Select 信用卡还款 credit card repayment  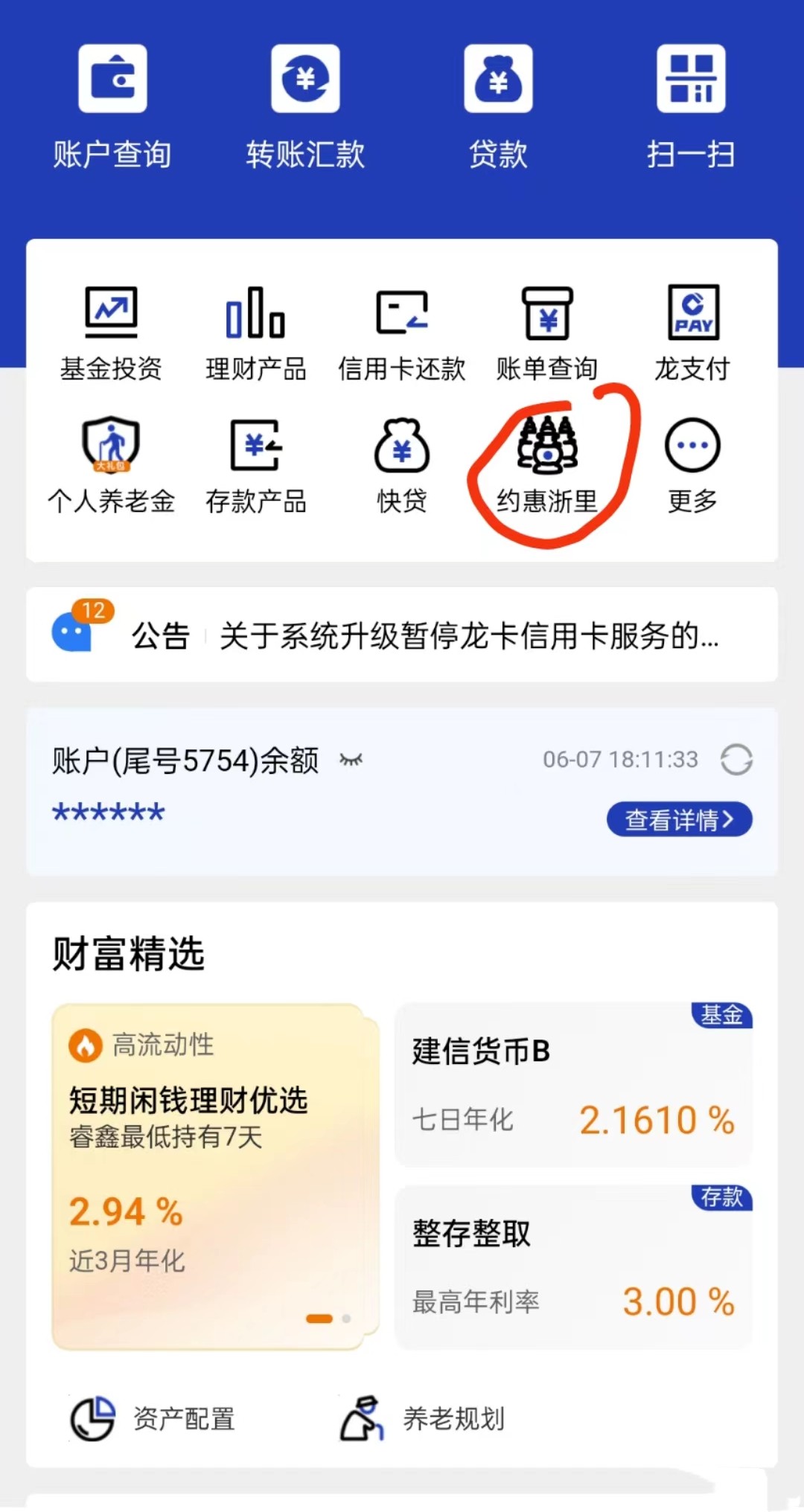tap(402, 333)
